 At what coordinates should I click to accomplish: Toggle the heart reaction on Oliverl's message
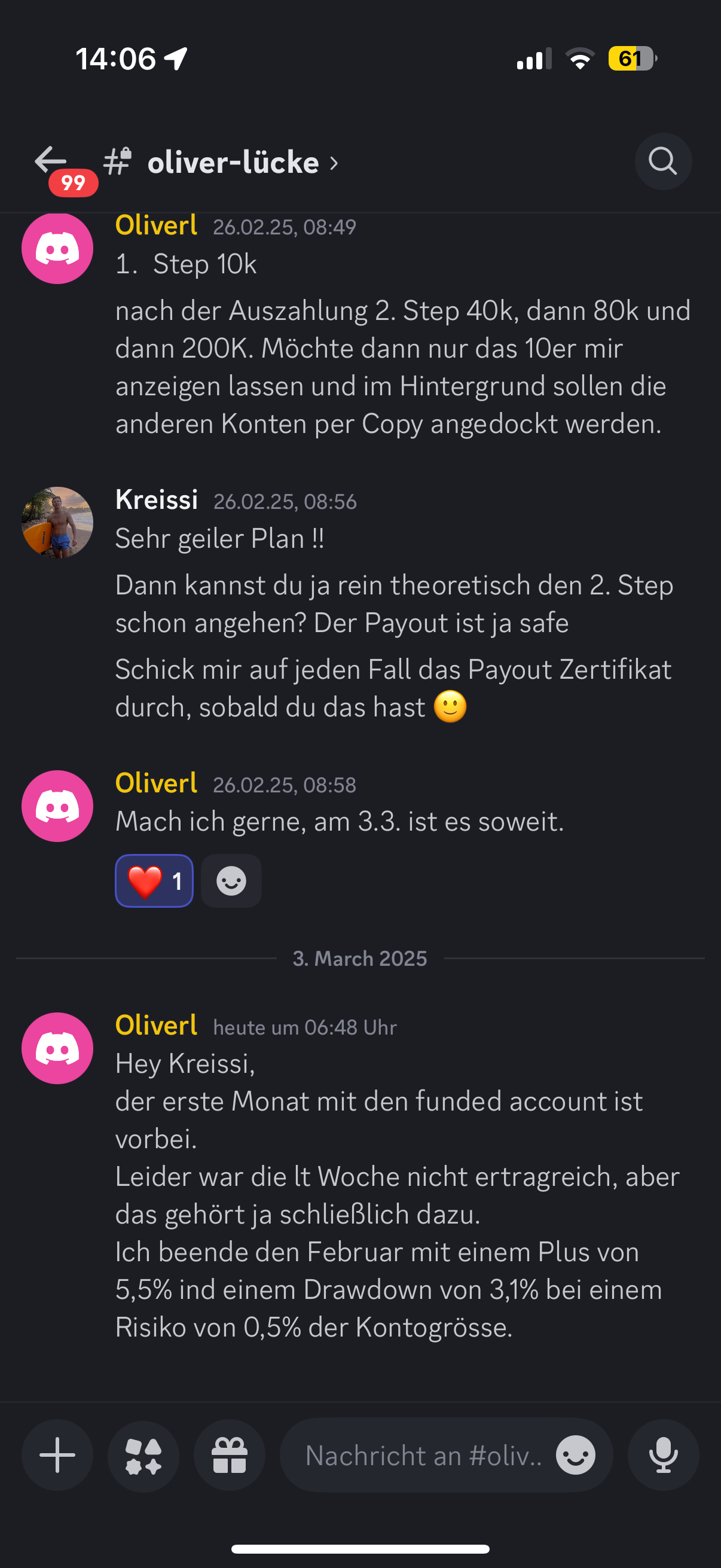[x=154, y=881]
